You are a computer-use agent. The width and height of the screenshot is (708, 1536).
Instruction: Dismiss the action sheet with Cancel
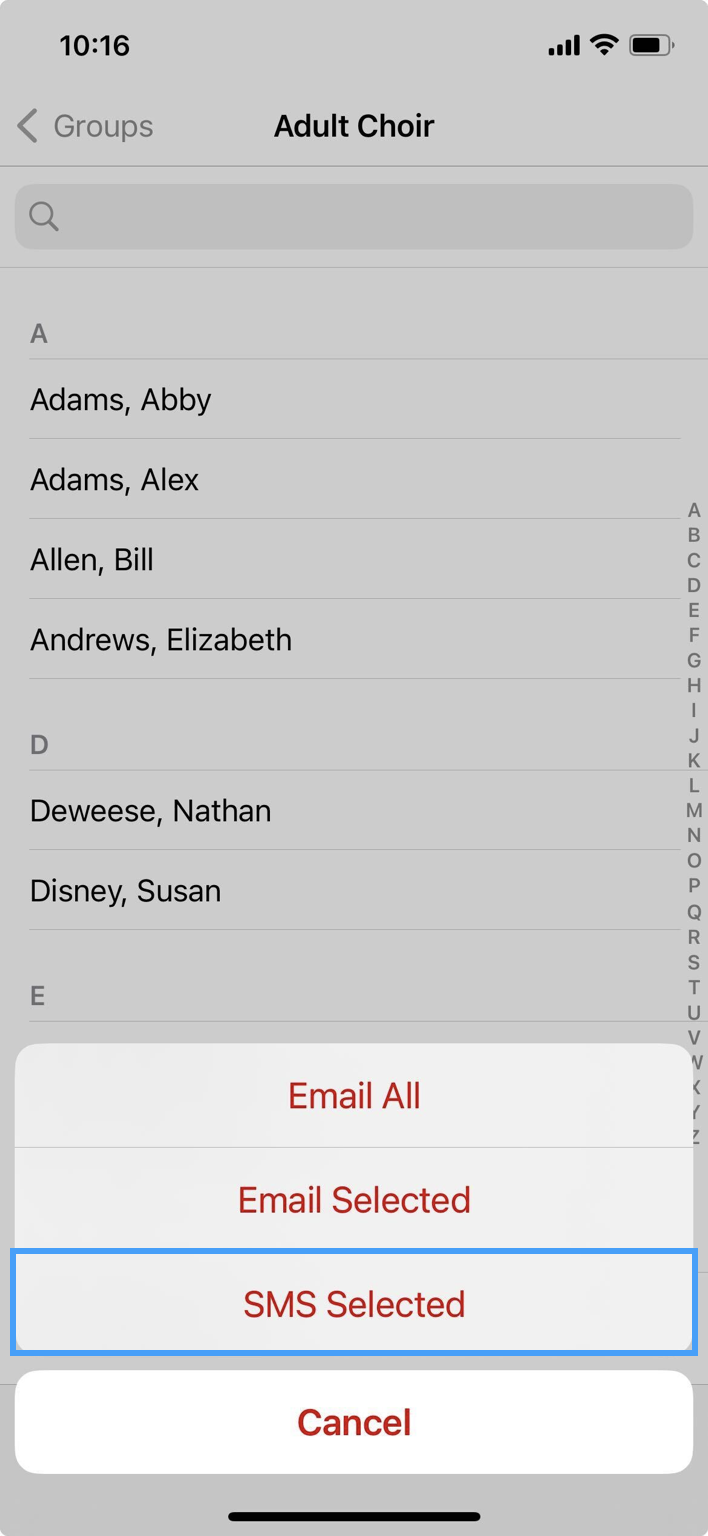[354, 1422]
